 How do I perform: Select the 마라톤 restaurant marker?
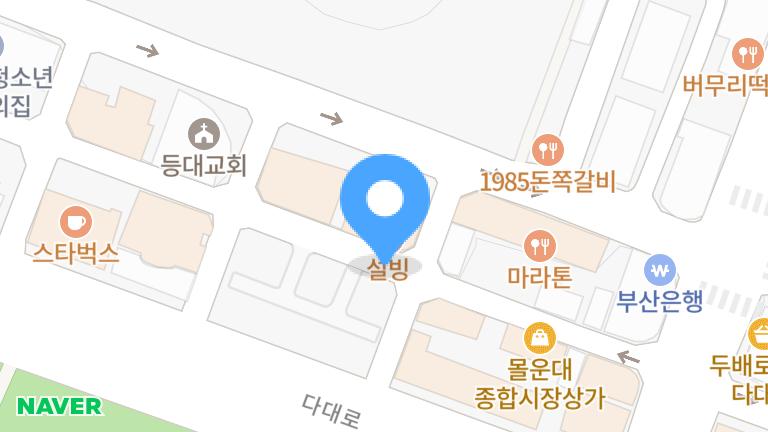tap(540, 243)
